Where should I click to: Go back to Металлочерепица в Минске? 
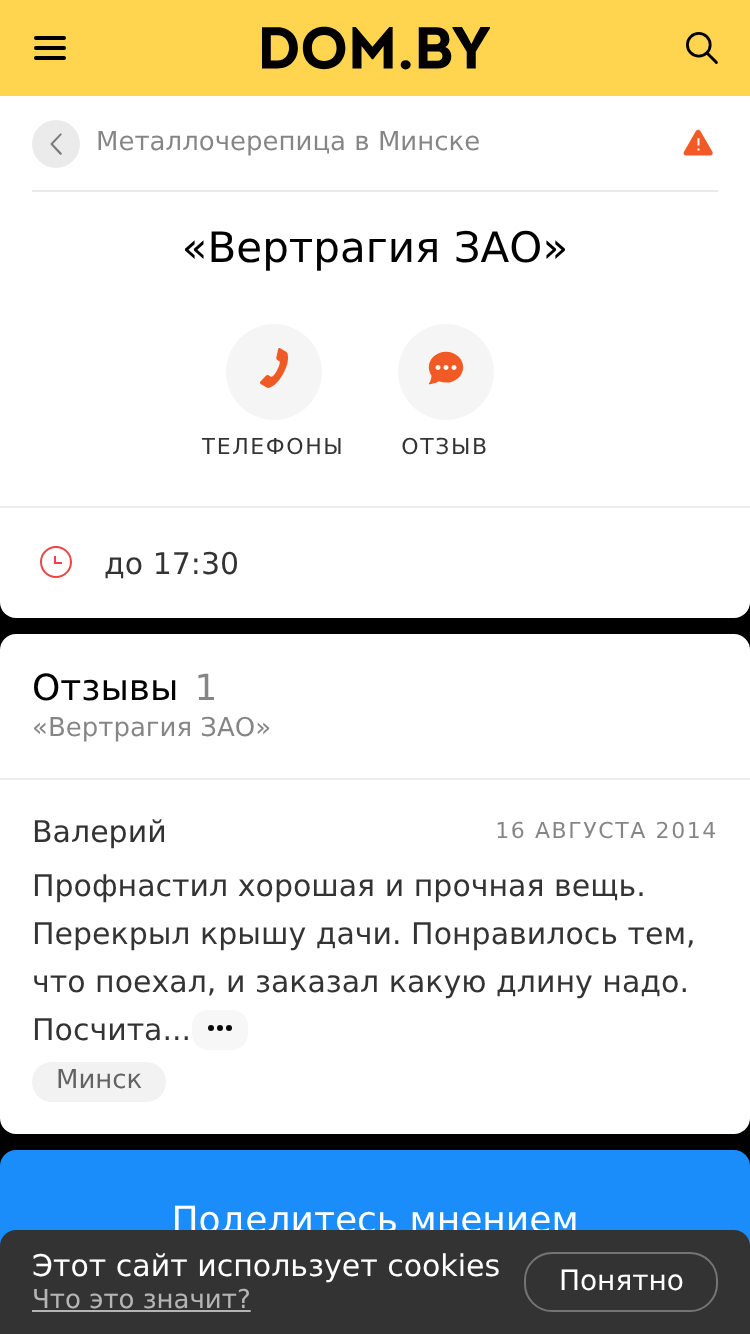(56, 144)
